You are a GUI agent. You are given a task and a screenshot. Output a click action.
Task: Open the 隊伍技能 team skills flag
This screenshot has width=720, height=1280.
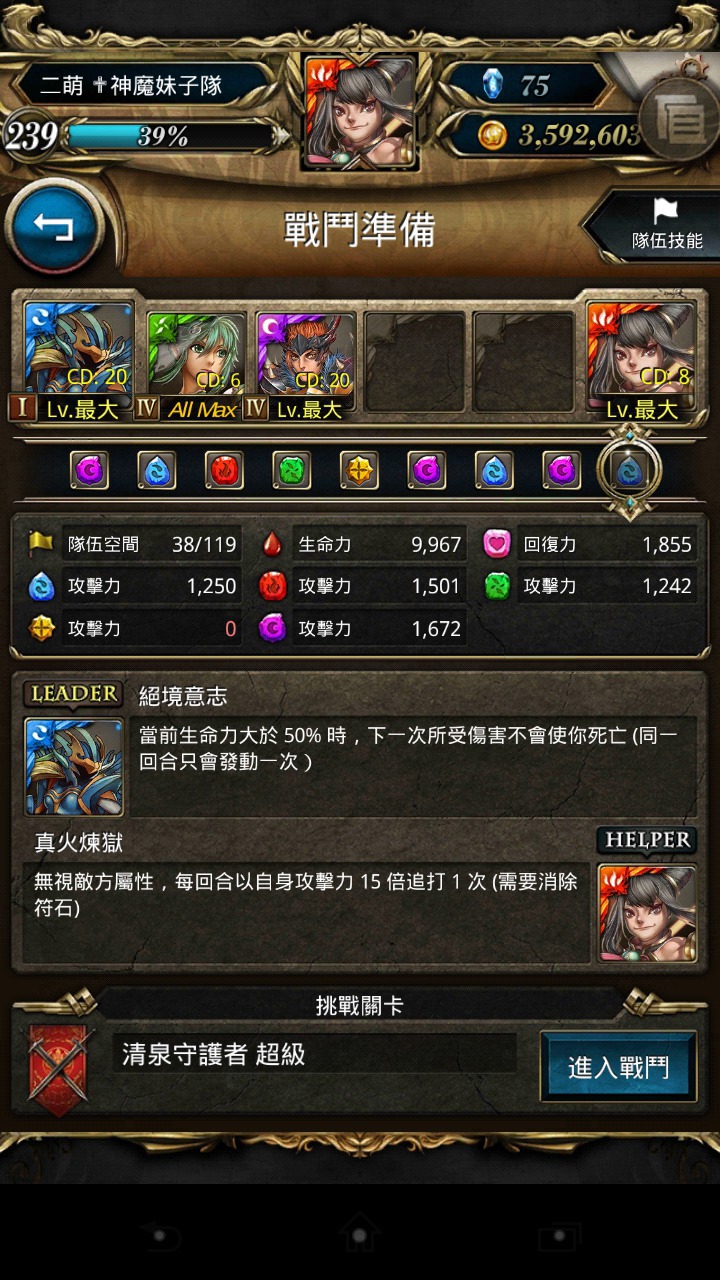661,225
